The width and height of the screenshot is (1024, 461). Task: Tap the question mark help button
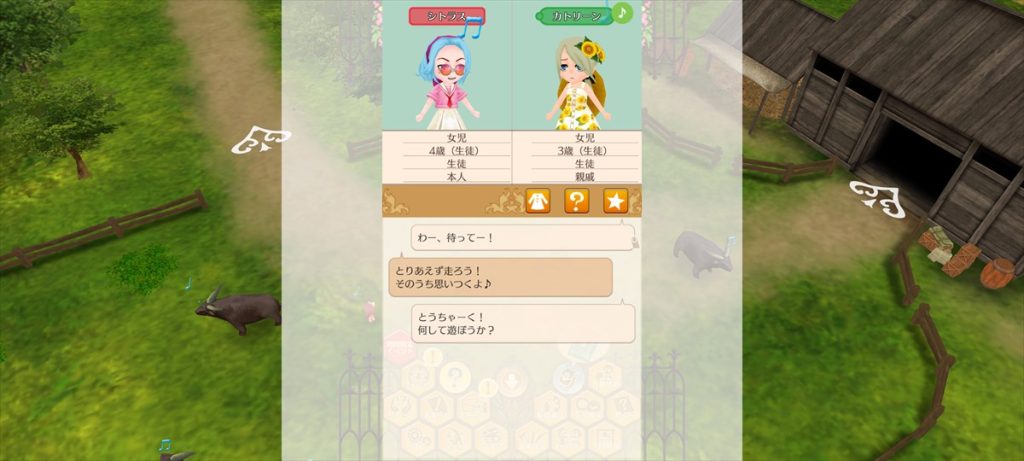577,201
